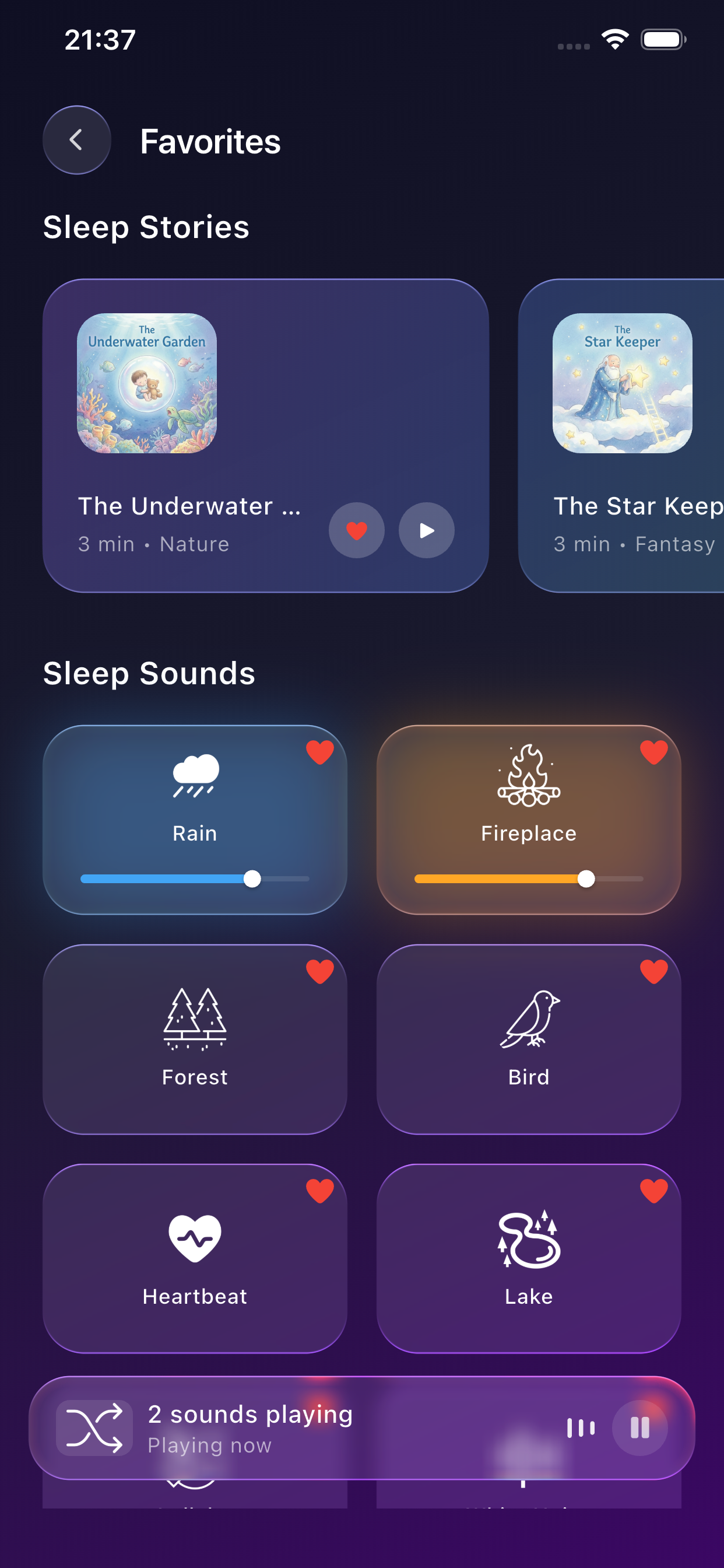
Task: Adjust the Fireplace volume slider
Action: coord(586,879)
